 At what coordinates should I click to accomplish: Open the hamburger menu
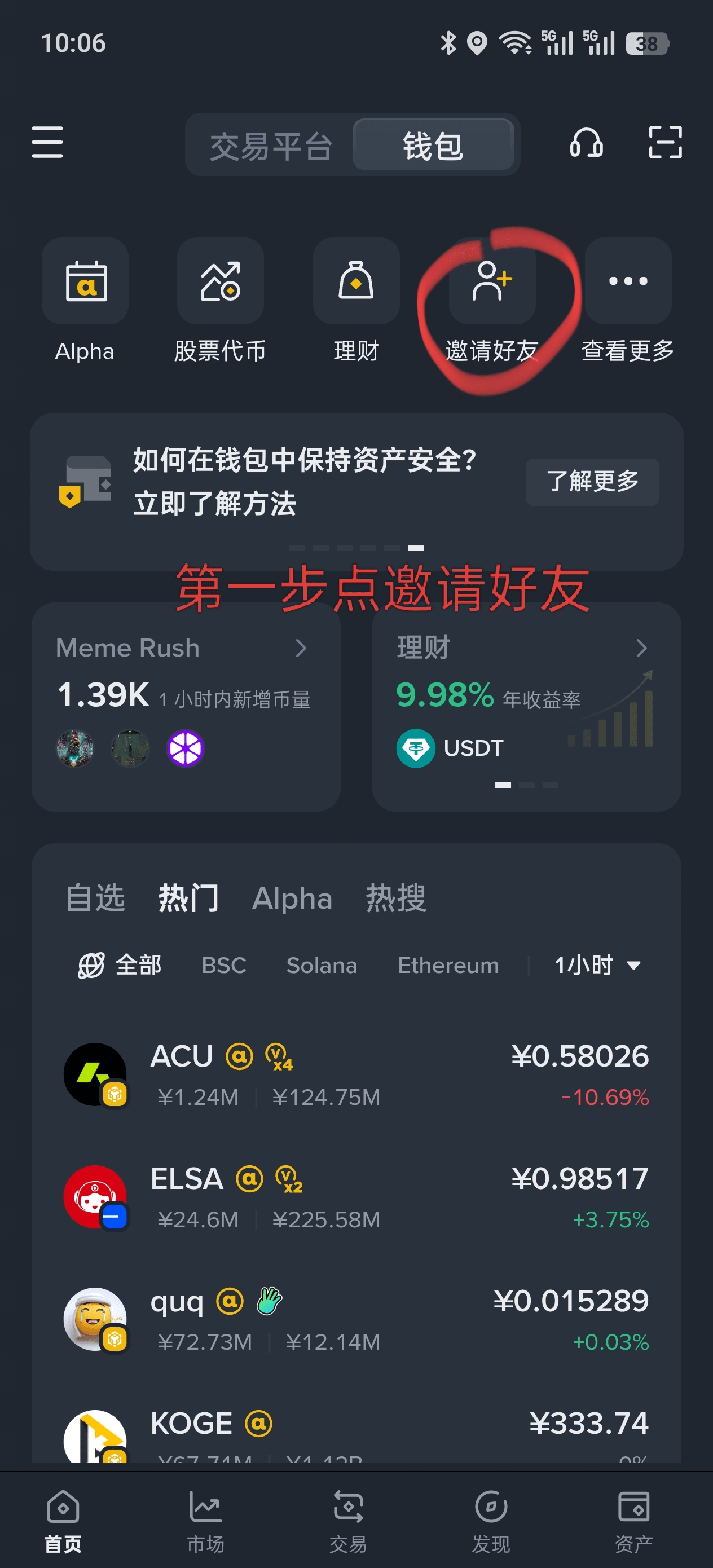[x=47, y=143]
